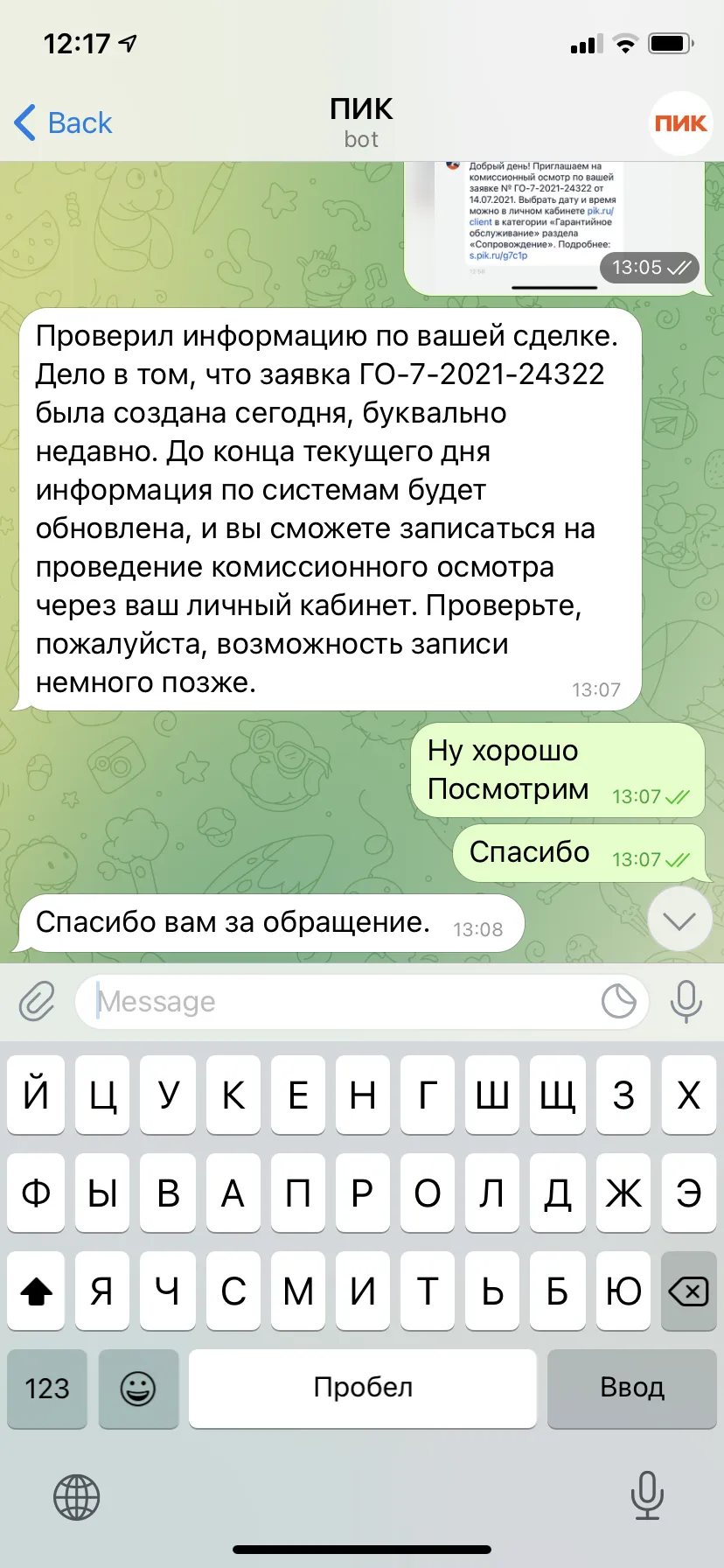Open the attachment paperclip
Screen dimensions: 724x1568
(37, 1001)
